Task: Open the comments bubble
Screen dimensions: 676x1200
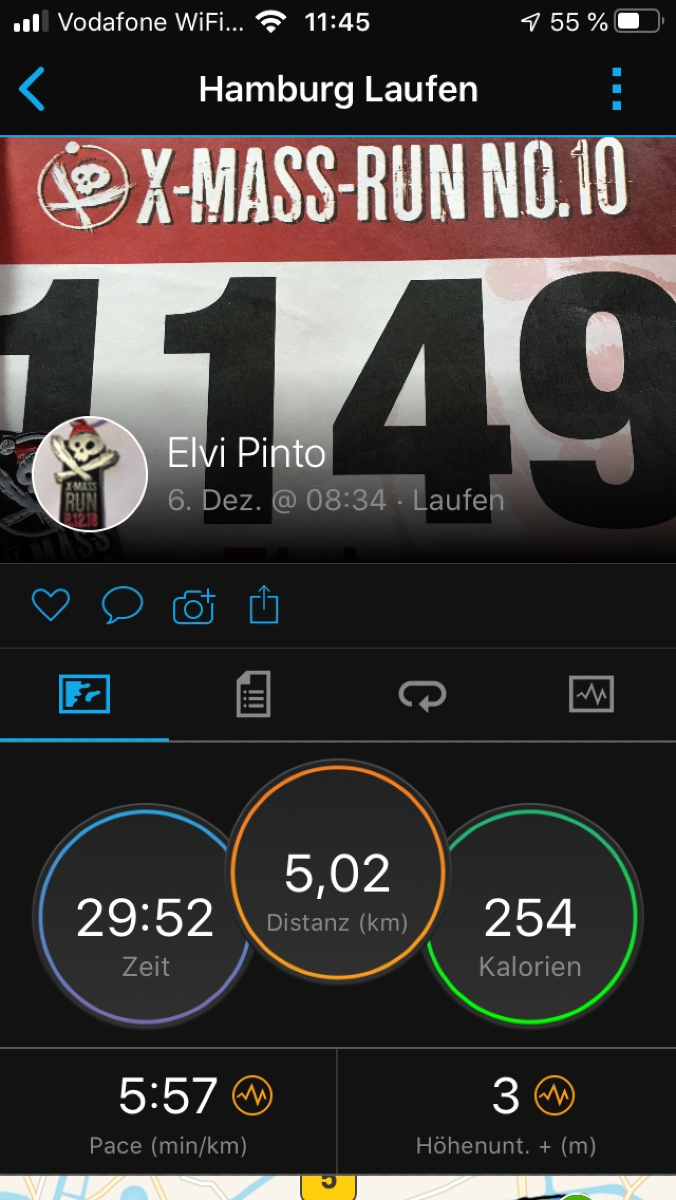Action: [x=122, y=605]
